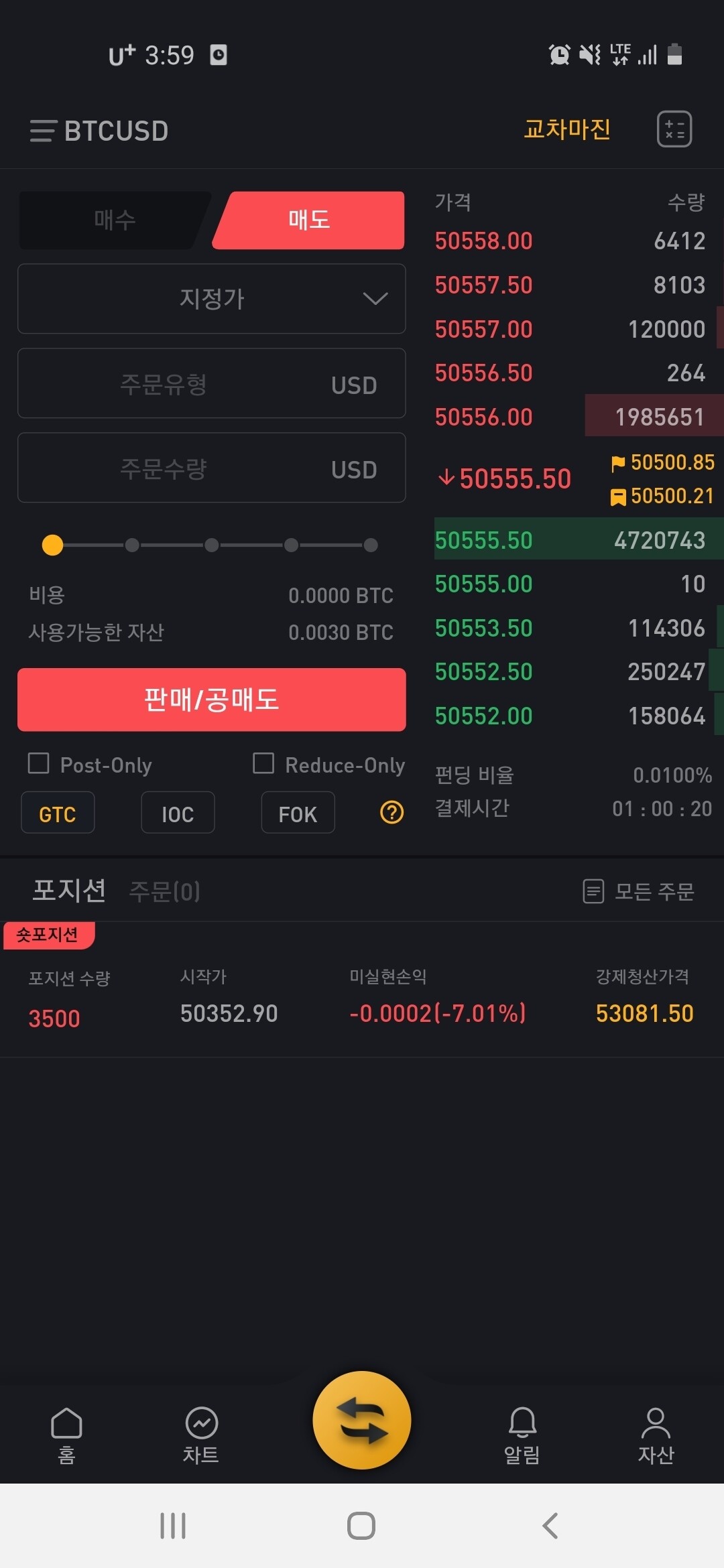Tap the 판매/공매도 sell button

coord(211,700)
